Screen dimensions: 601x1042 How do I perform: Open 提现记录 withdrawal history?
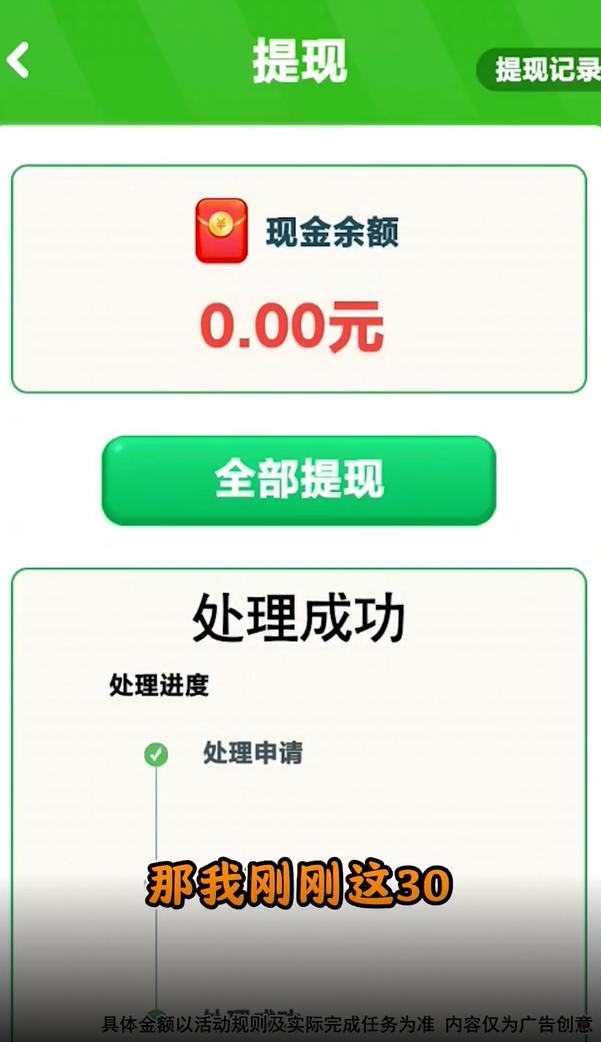point(545,70)
